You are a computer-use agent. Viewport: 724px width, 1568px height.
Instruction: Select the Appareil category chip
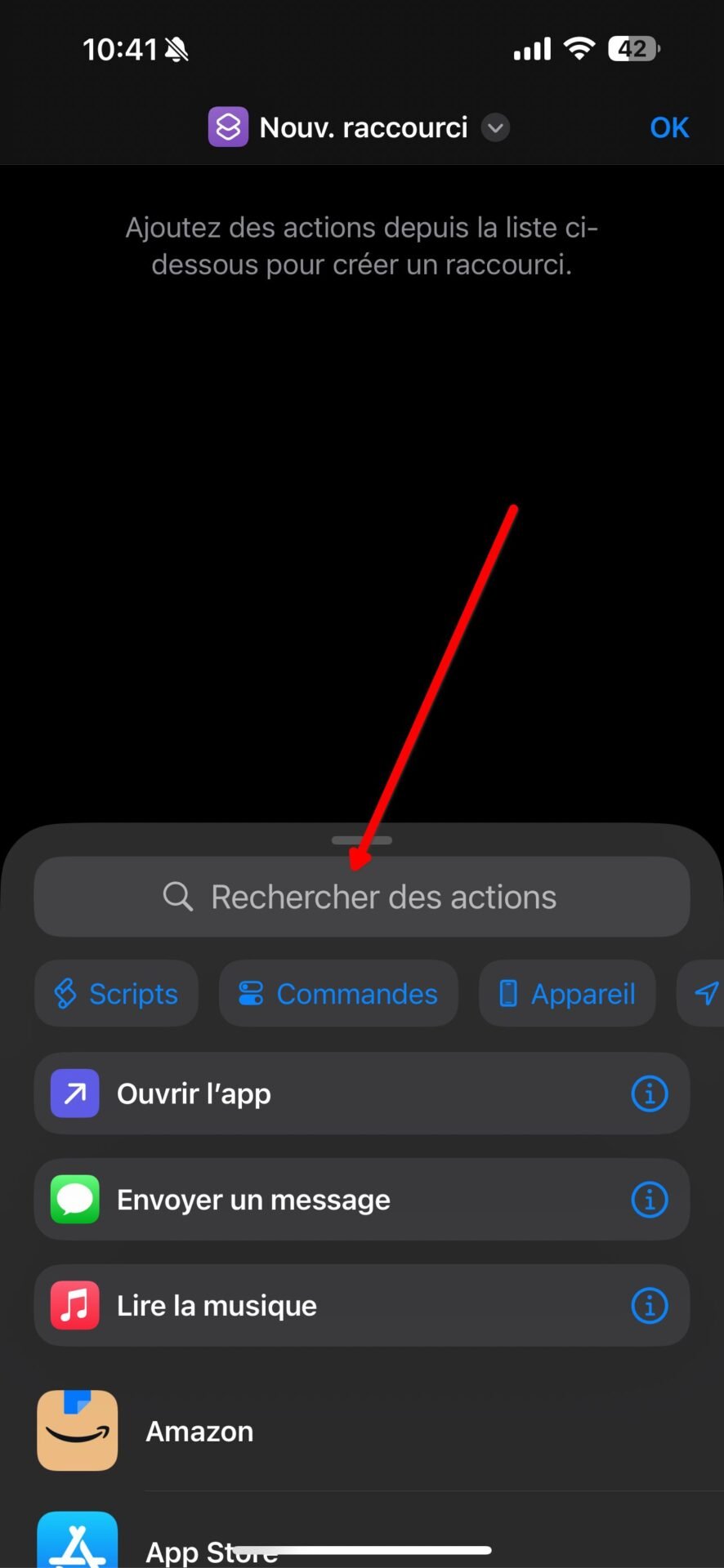pos(567,993)
